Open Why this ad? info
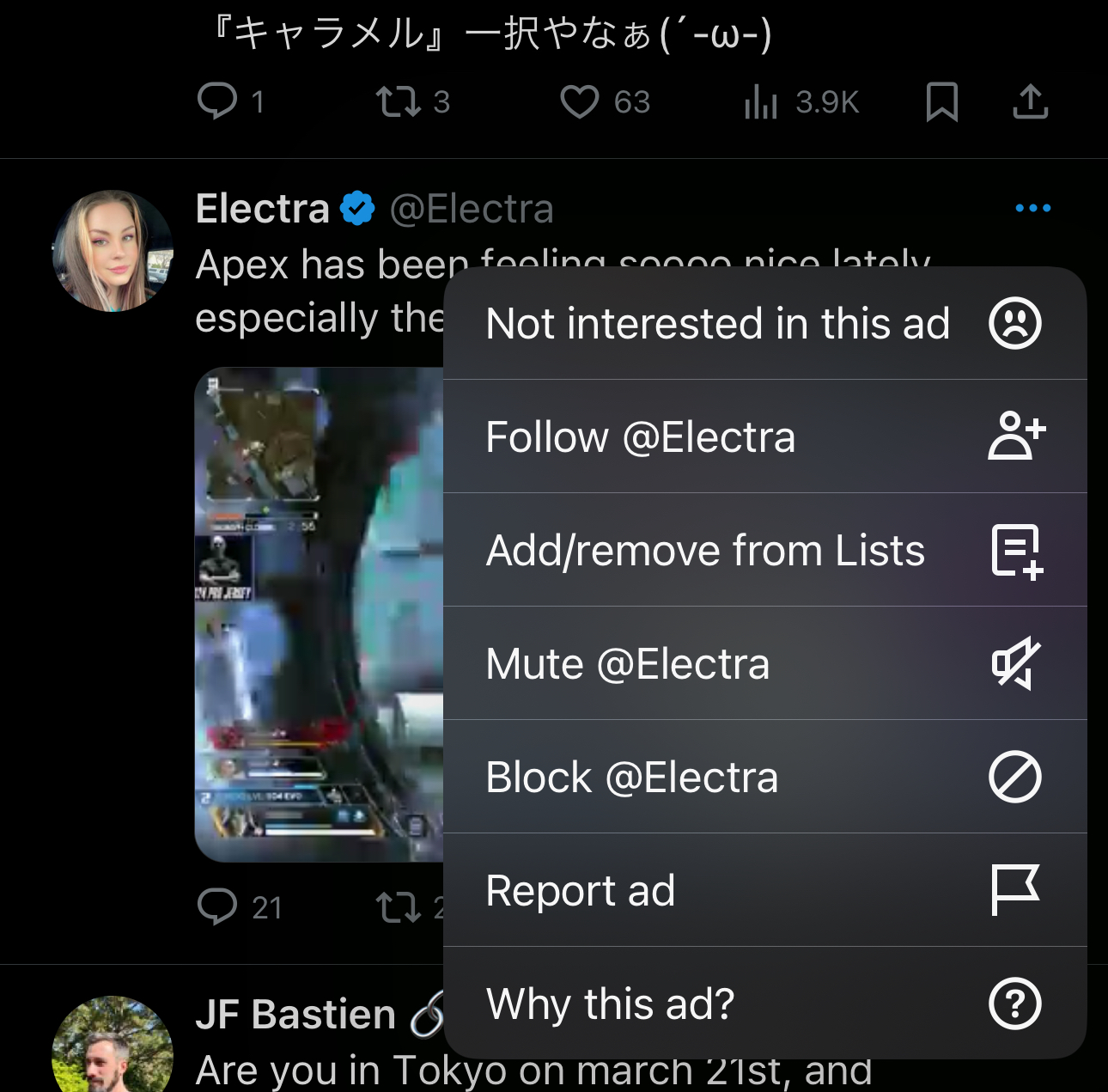This screenshot has width=1108, height=1092. (x=764, y=1004)
